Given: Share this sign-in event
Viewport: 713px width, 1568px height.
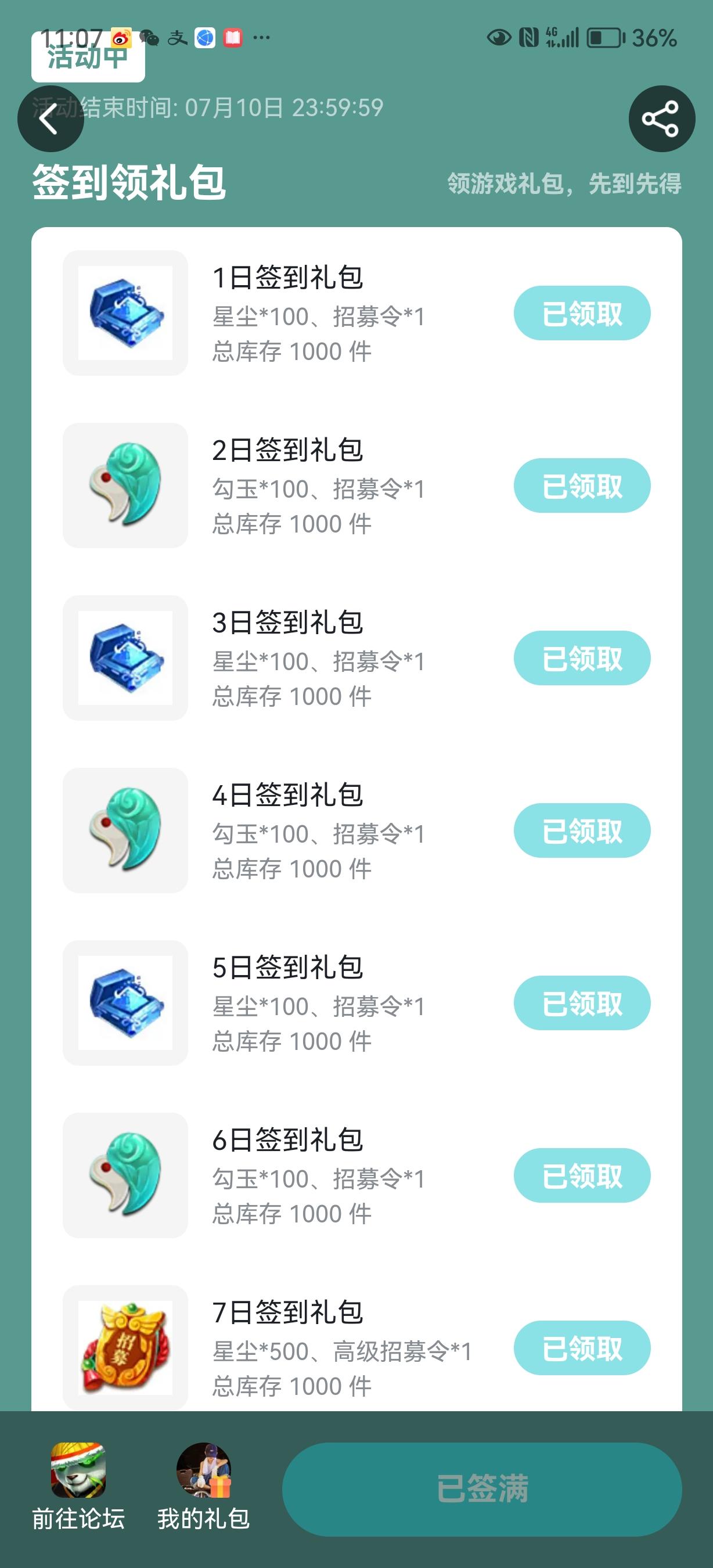Looking at the screenshot, I should tap(661, 118).
